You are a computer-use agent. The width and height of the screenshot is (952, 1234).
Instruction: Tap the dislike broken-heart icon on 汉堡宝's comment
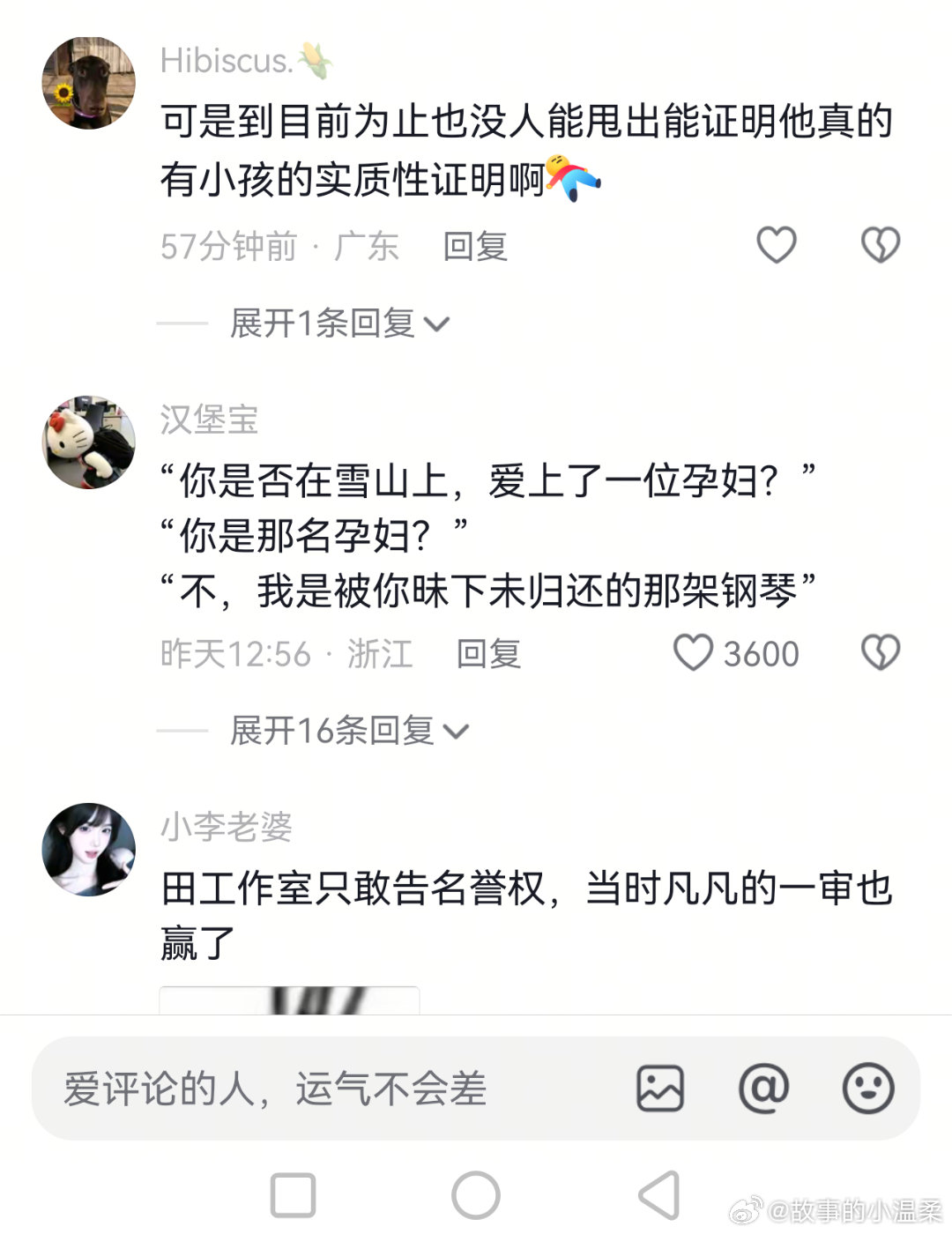coord(881,652)
